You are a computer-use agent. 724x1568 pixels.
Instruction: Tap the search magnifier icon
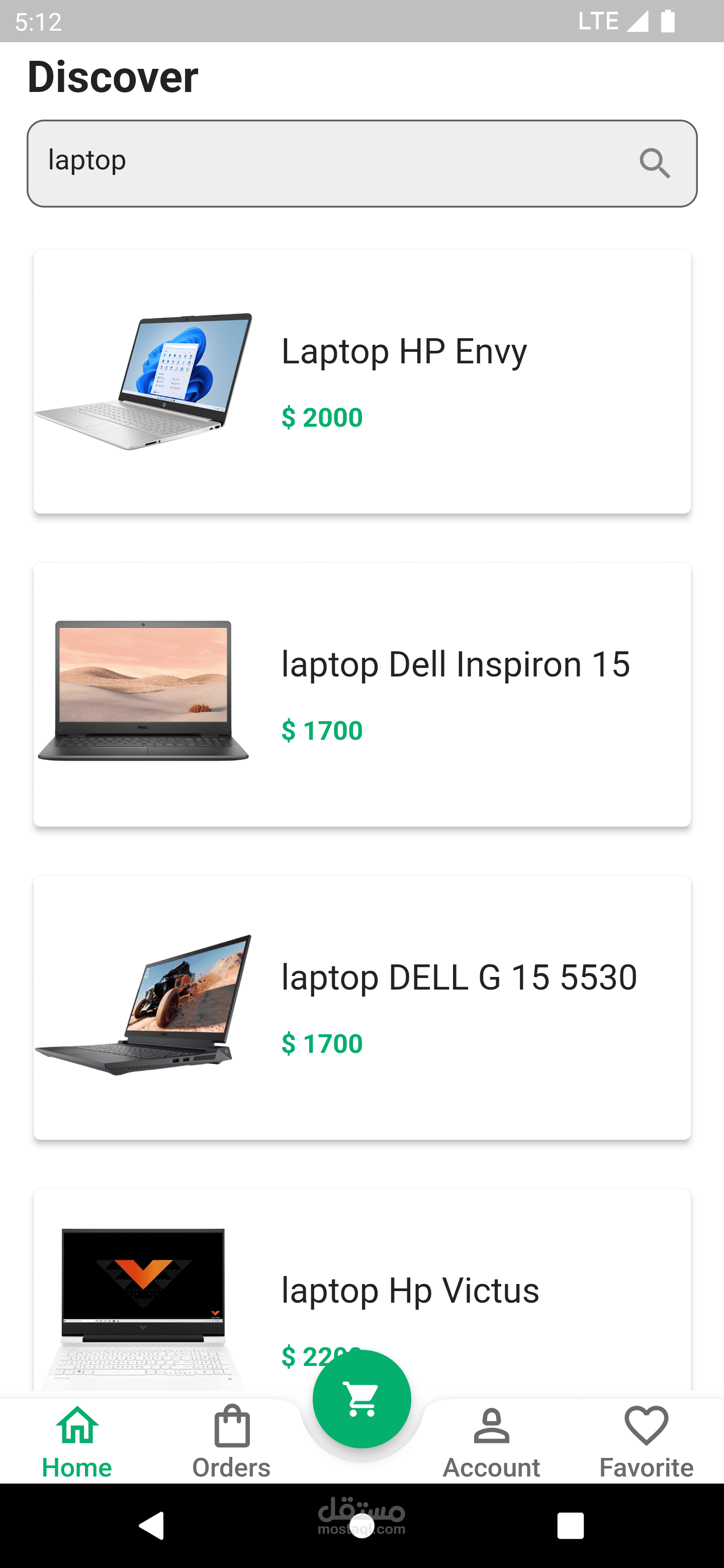[655, 163]
